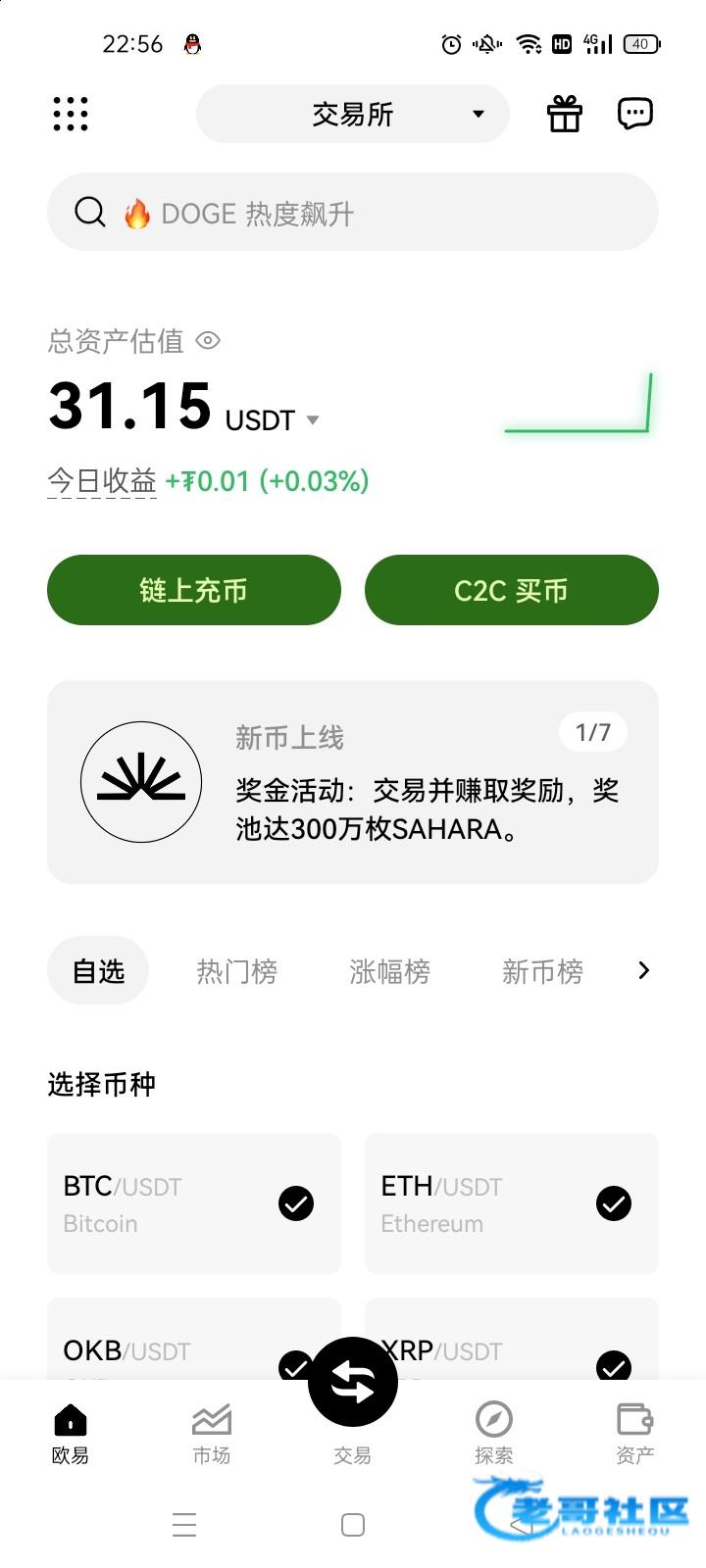Open the nine-dot grid menu
Image resolution: width=706 pixels, height=1568 pixels.
(x=70, y=114)
